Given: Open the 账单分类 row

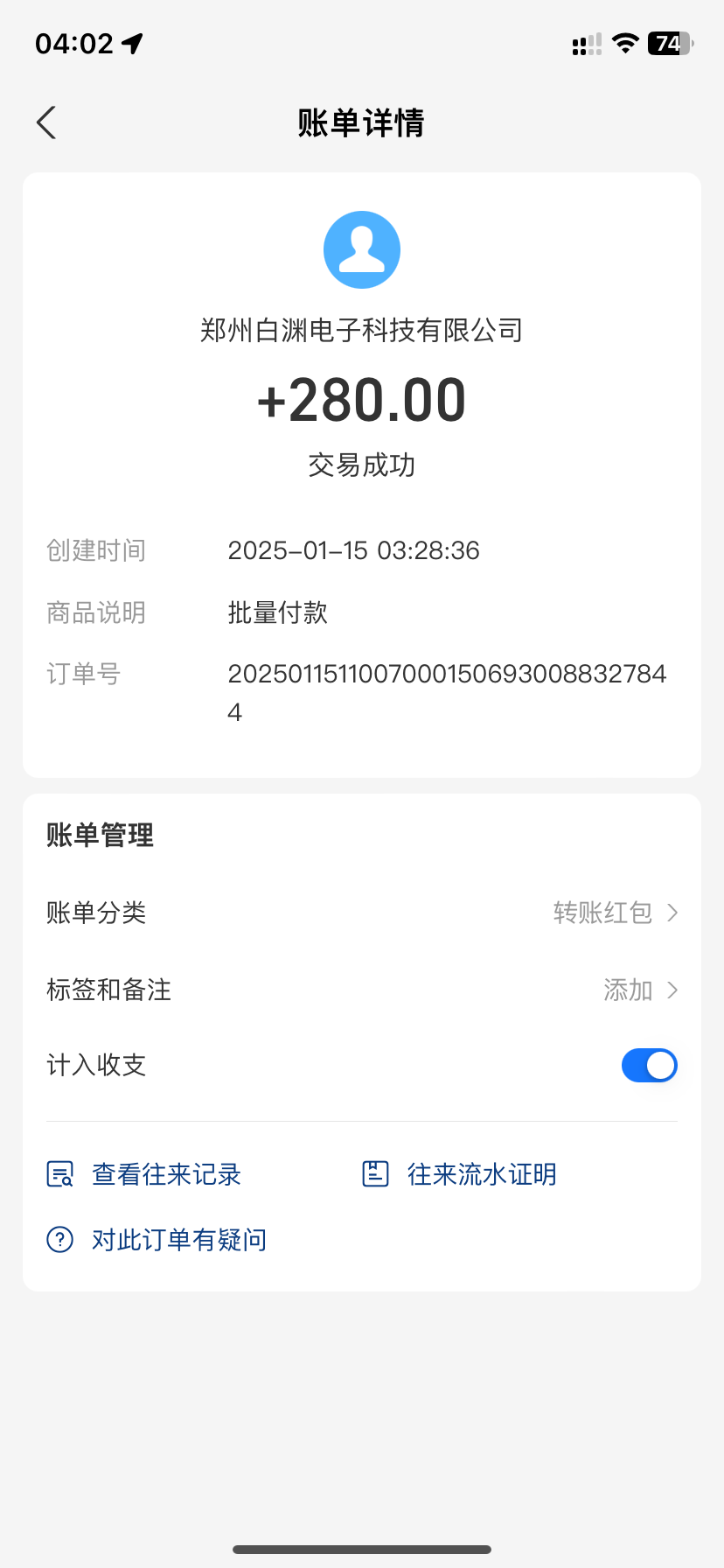Looking at the screenshot, I should (362, 913).
